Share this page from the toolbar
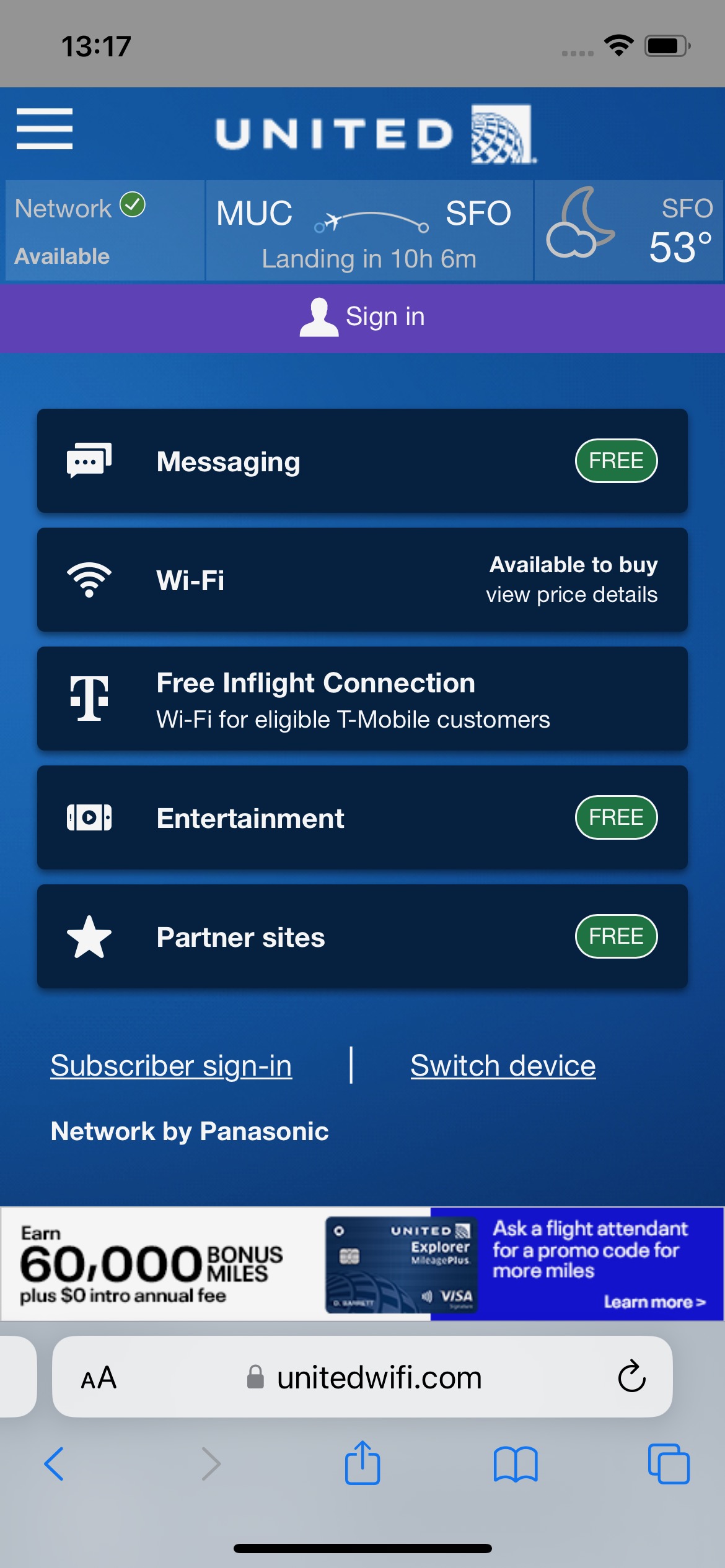725x1568 pixels. 362,1464
